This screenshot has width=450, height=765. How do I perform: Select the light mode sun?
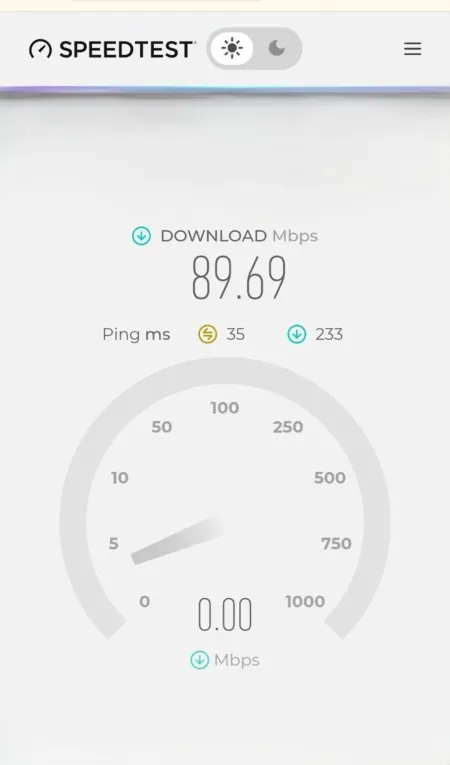click(x=232, y=48)
